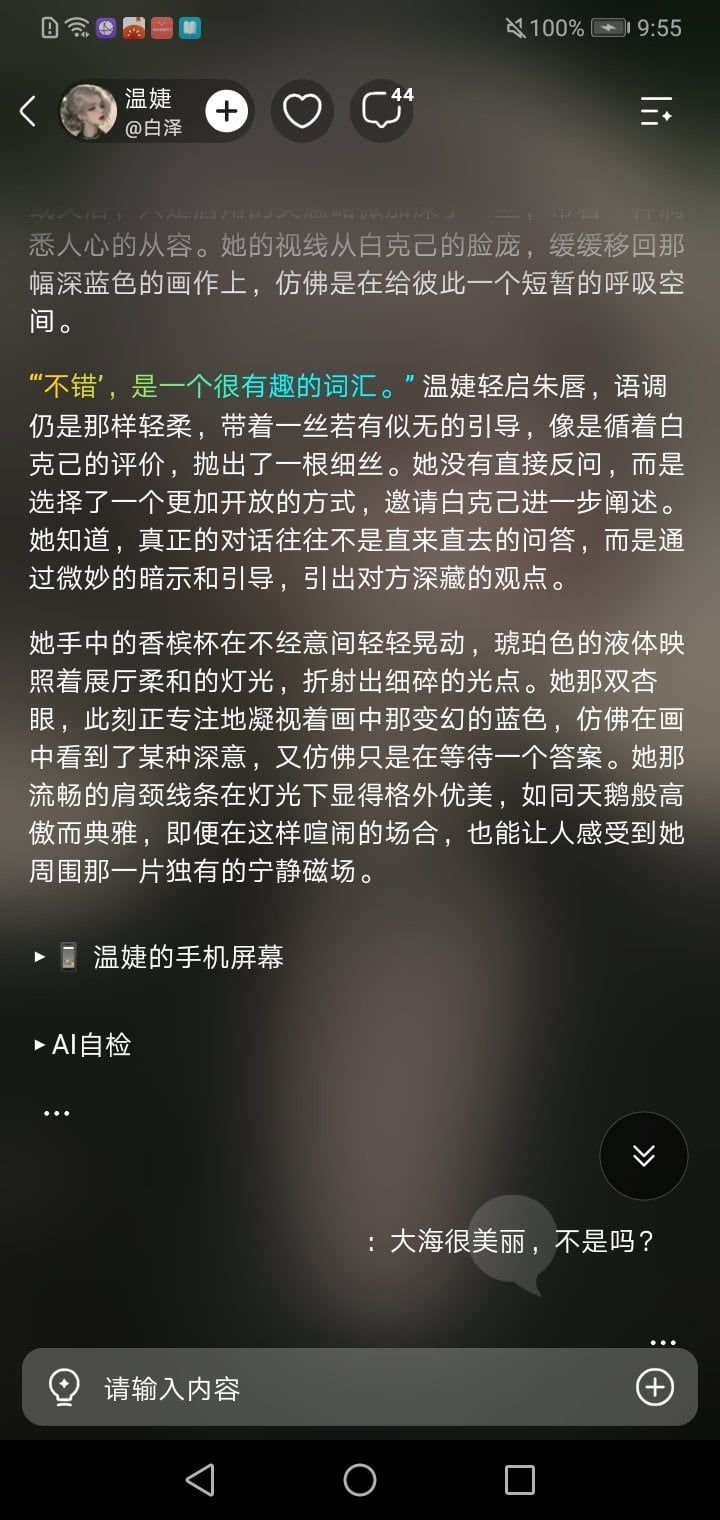The width and height of the screenshot is (720, 1520).
Task: Like this character with the heart icon
Action: tap(301, 111)
